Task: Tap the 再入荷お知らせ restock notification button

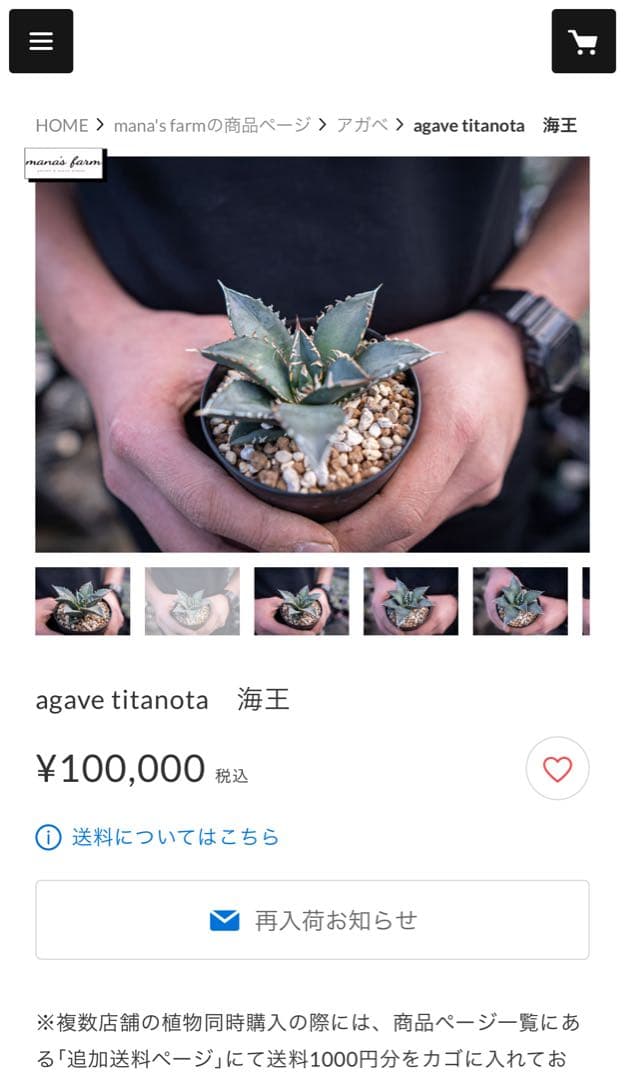Action: (x=312, y=920)
